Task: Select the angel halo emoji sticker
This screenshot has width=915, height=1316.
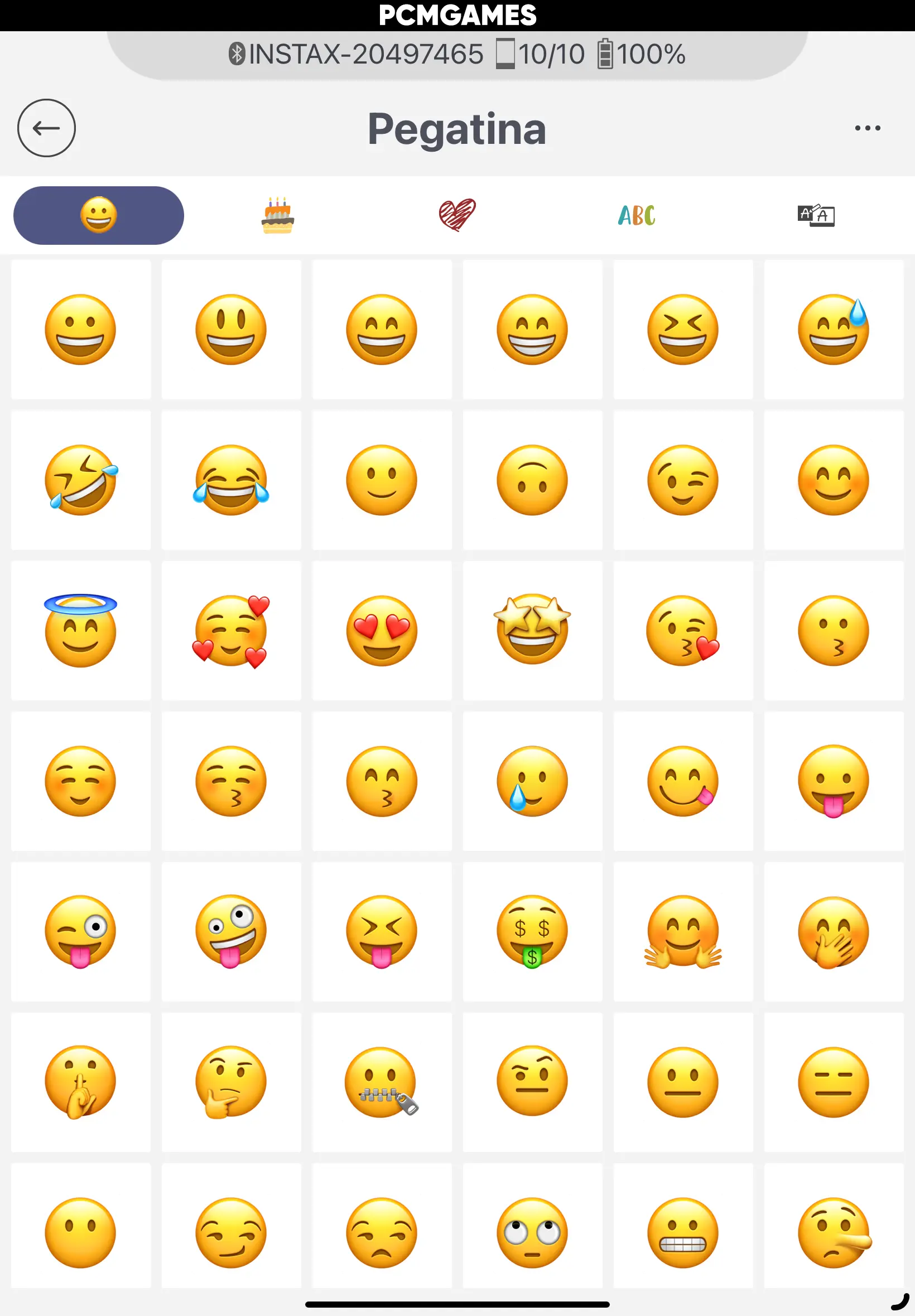Action: coord(81,630)
